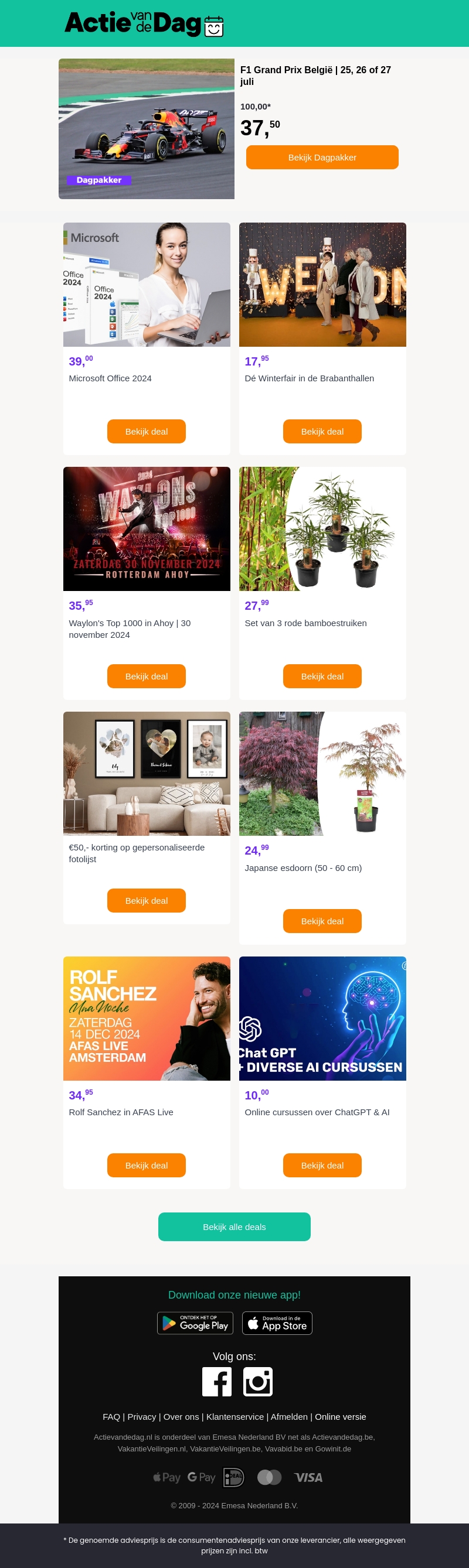Tap the Bekijk Dagpakker button

[322, 157]
